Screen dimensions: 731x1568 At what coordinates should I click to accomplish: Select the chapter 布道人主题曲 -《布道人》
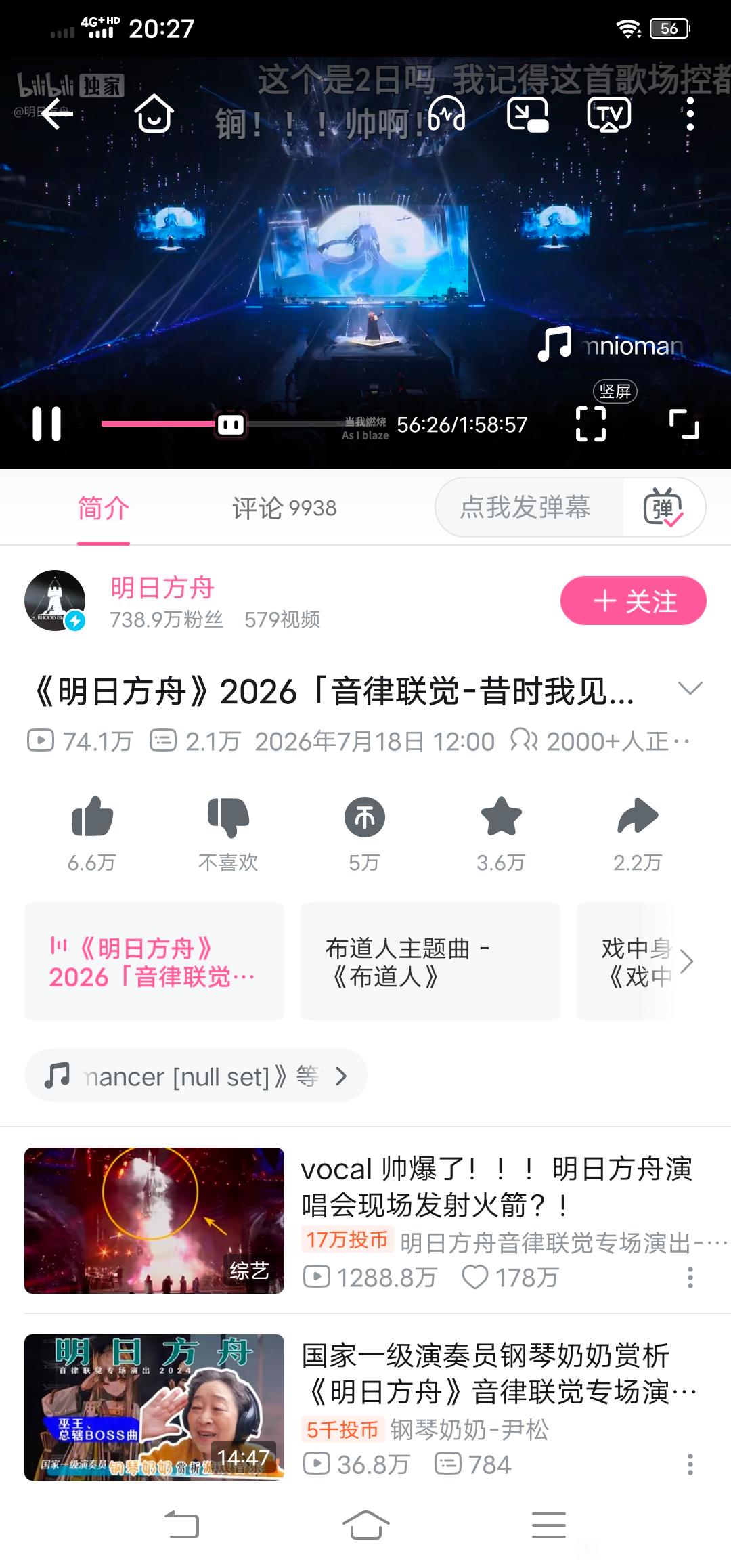430,961
